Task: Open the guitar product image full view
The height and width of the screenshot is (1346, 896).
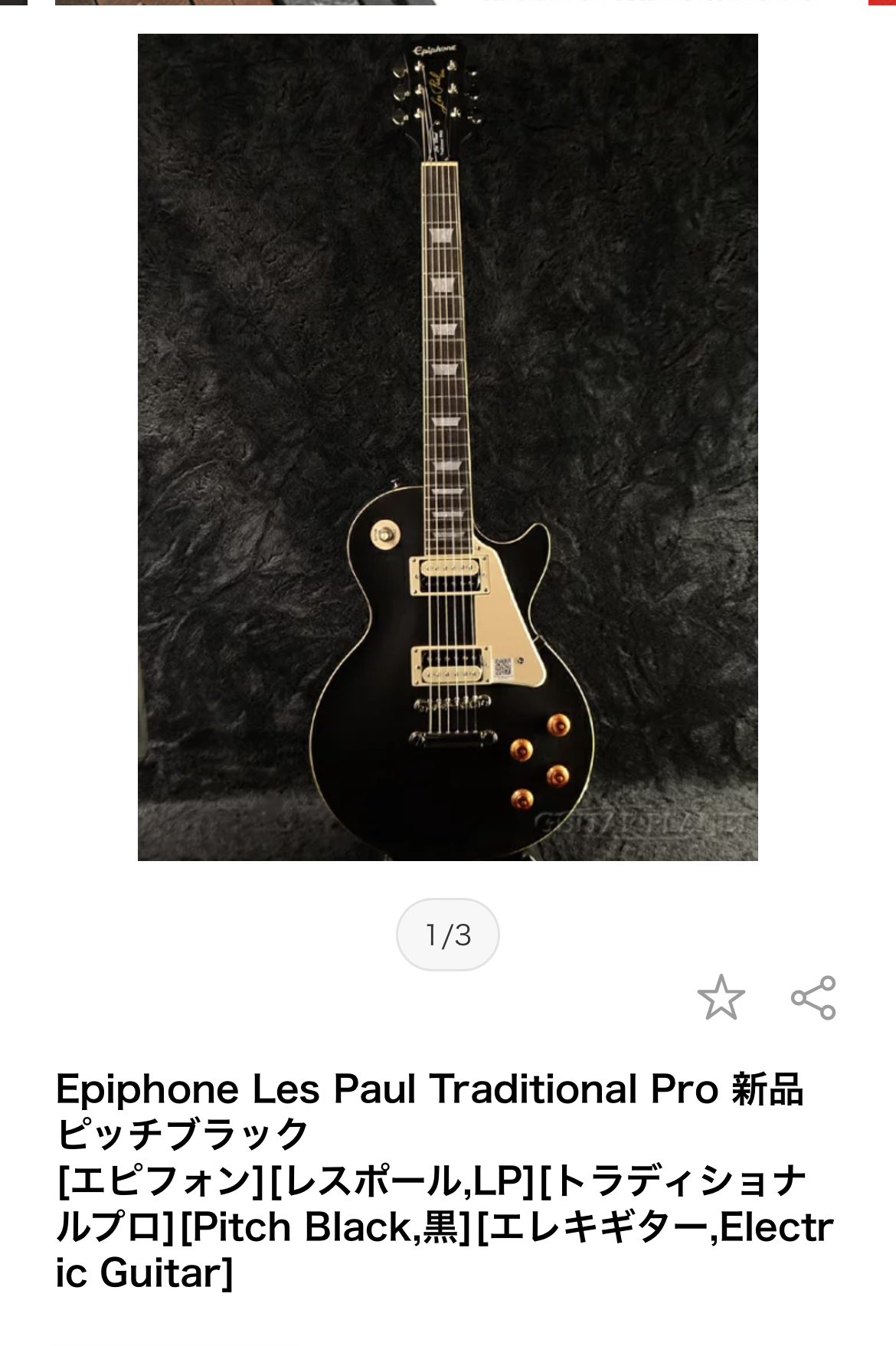Action: tap(447, 447)
